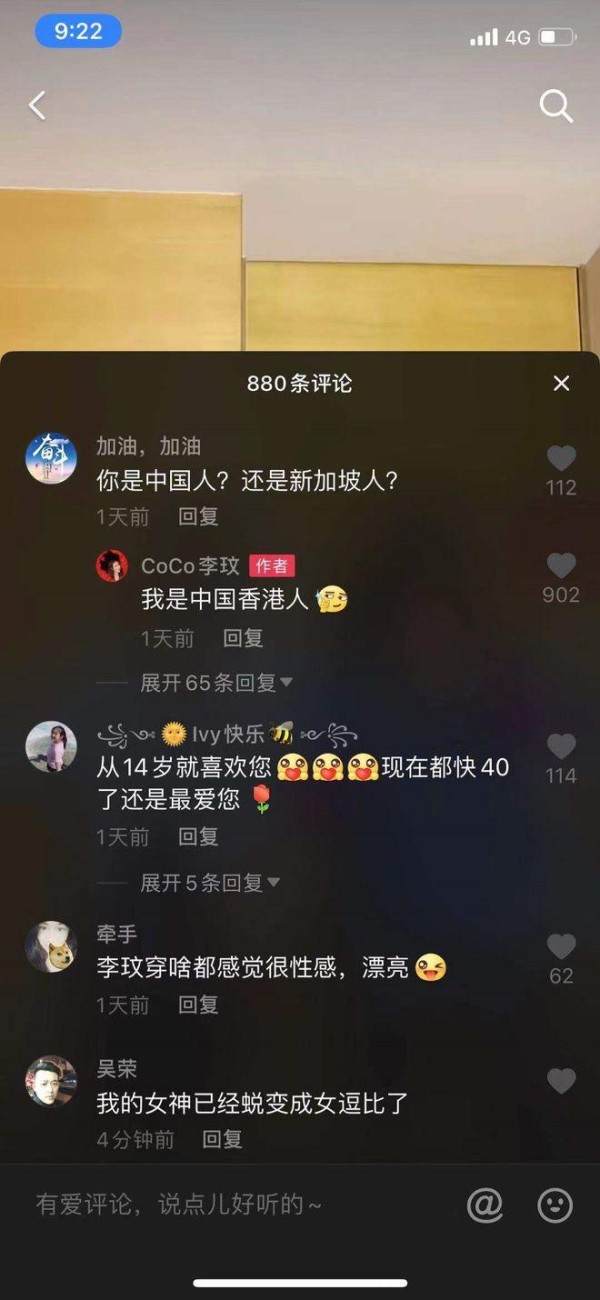Screen dimensions: 600x1300
Task: Tap the 有爱评论 comment input field
Action: [200, 1204]
